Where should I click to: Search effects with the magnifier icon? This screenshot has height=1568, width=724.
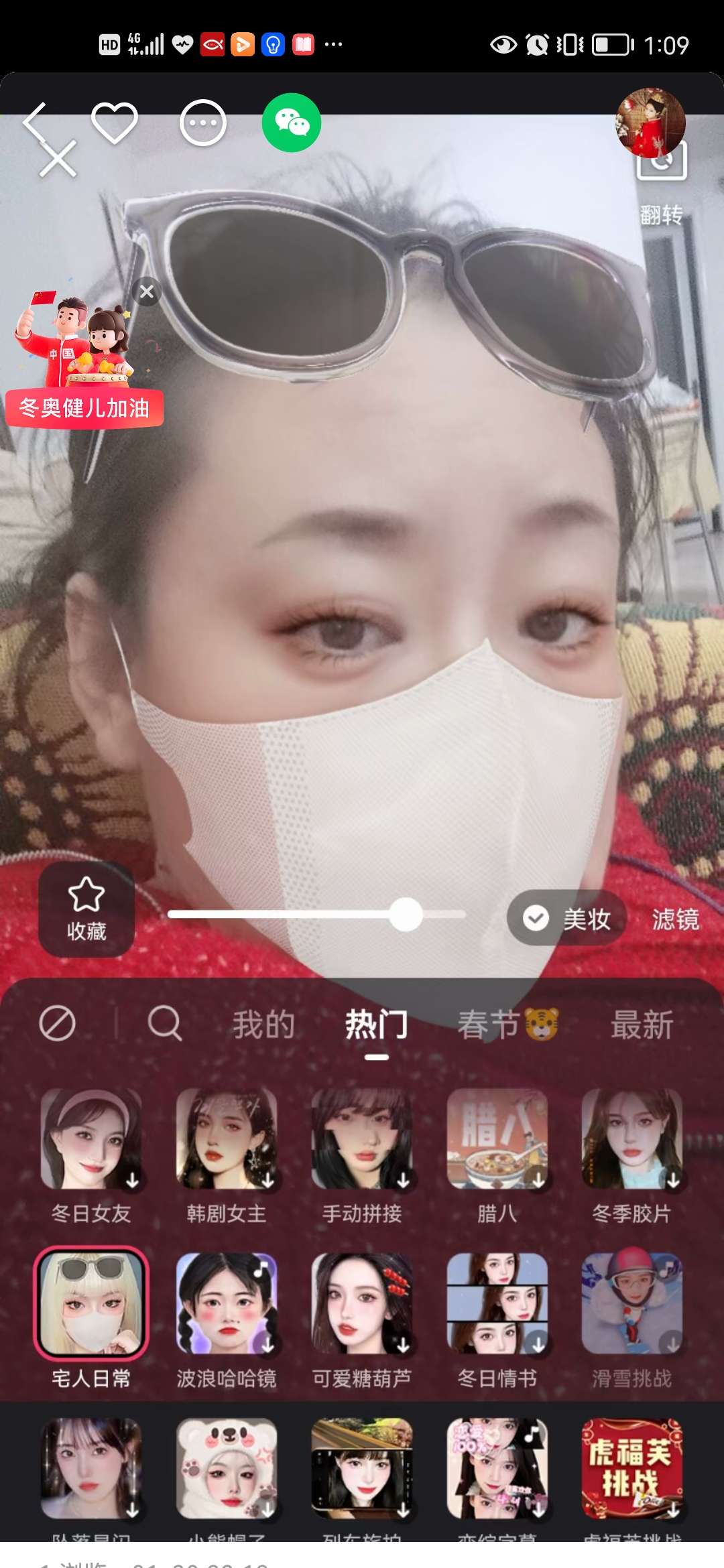[165, 1023]
